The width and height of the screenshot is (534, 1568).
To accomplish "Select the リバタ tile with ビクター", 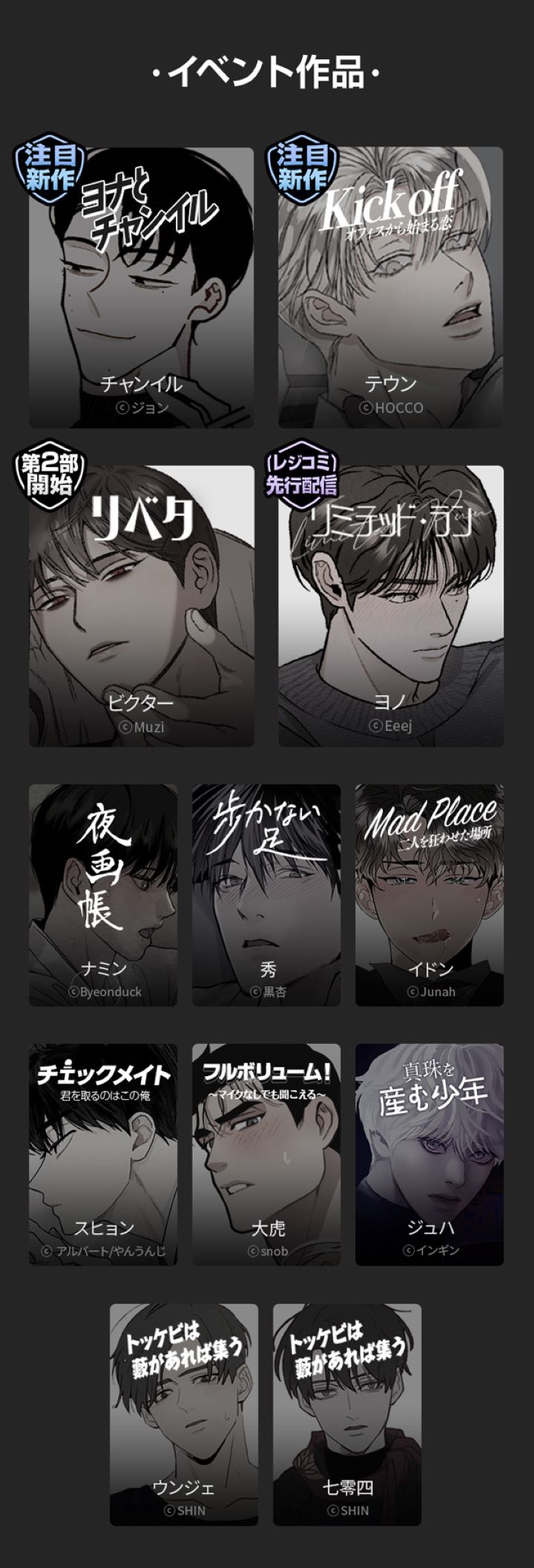I will pyautogui.click(x=141, y=606).
